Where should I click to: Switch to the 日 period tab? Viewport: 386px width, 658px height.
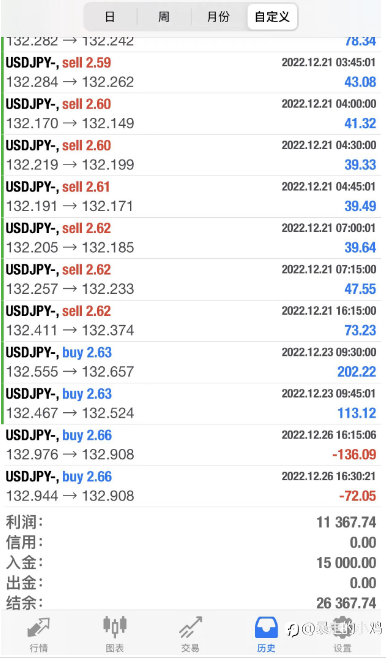click(110, 17)
